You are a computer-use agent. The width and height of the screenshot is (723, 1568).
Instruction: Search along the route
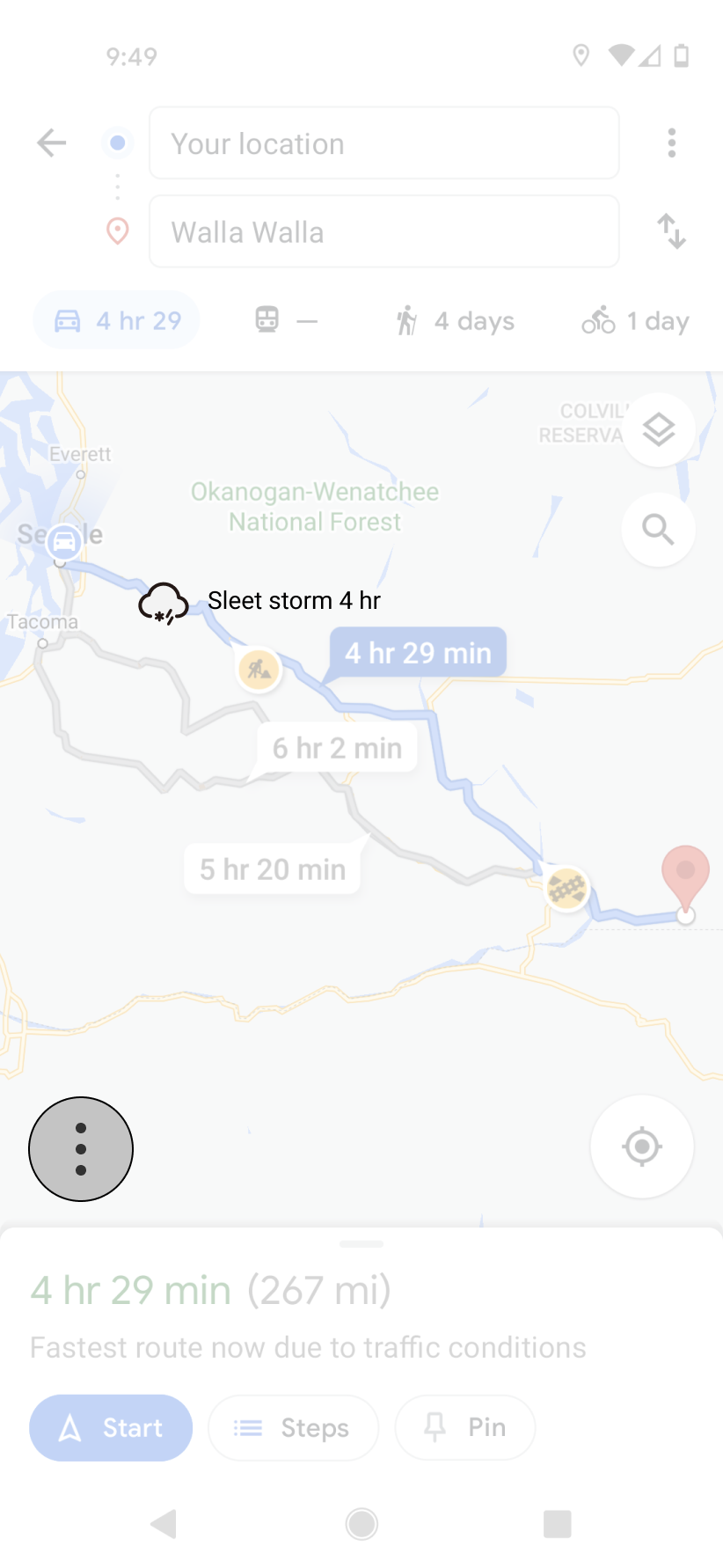tap(659, 529)
